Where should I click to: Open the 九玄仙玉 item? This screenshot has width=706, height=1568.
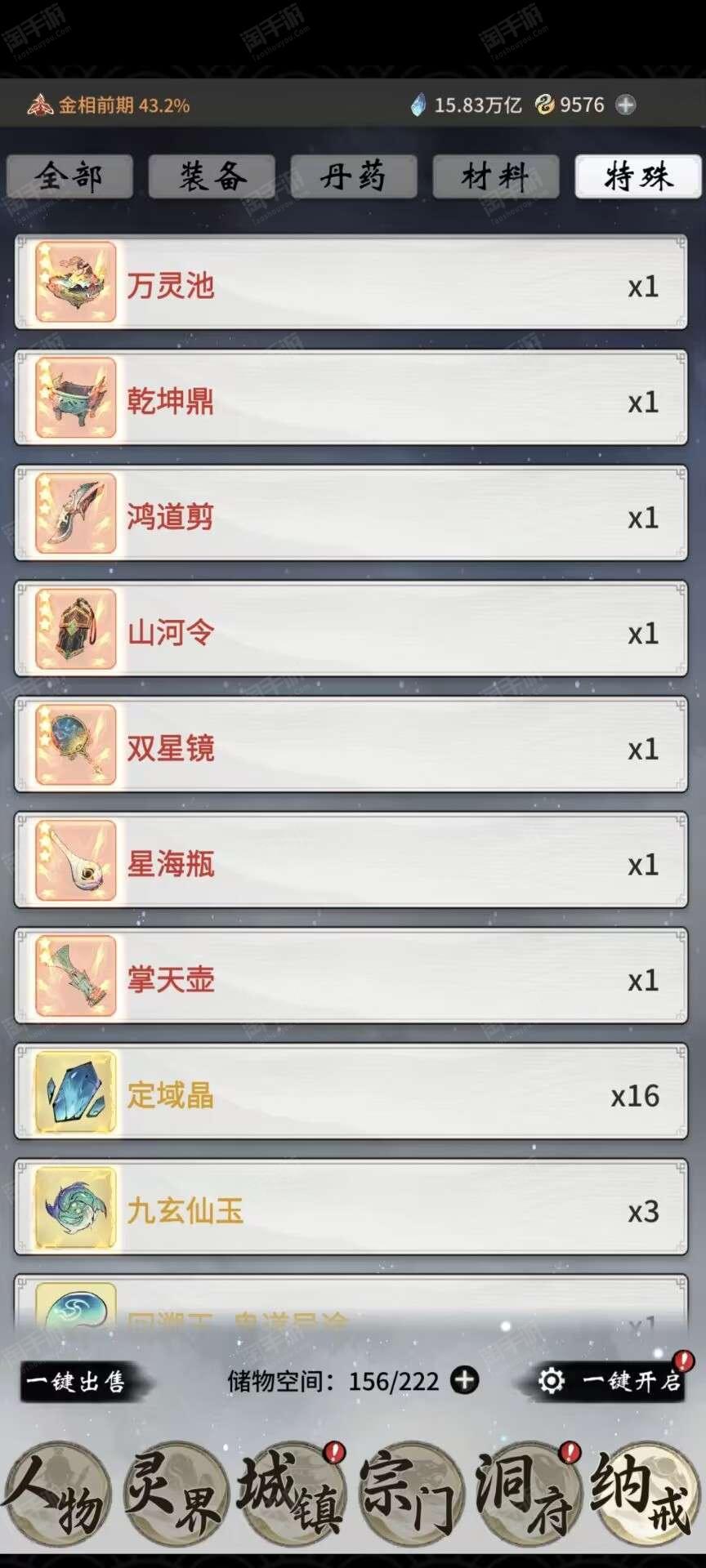click(351, 1208)
